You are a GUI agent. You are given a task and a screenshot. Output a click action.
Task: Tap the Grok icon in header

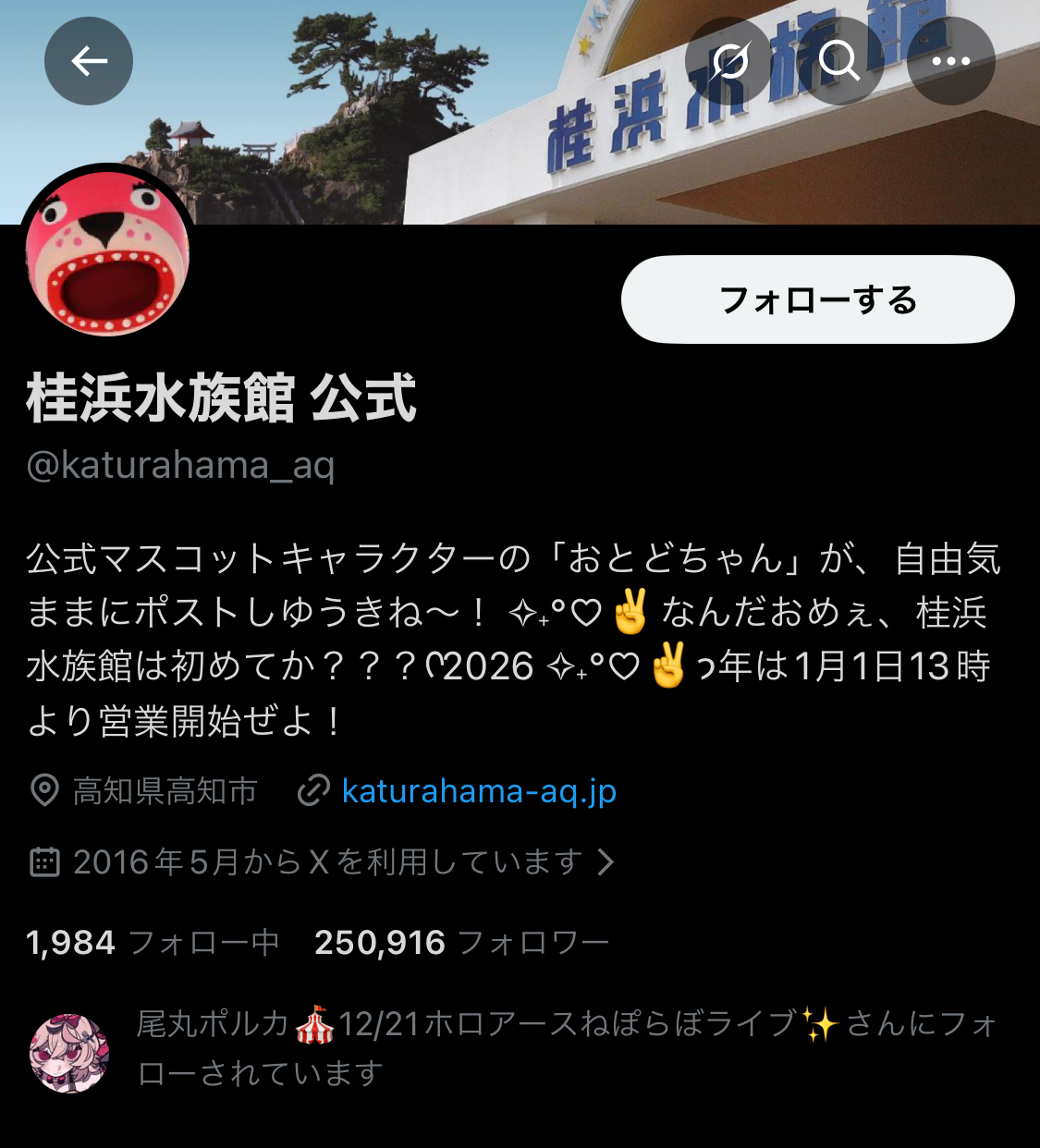(x=729, y=61)
